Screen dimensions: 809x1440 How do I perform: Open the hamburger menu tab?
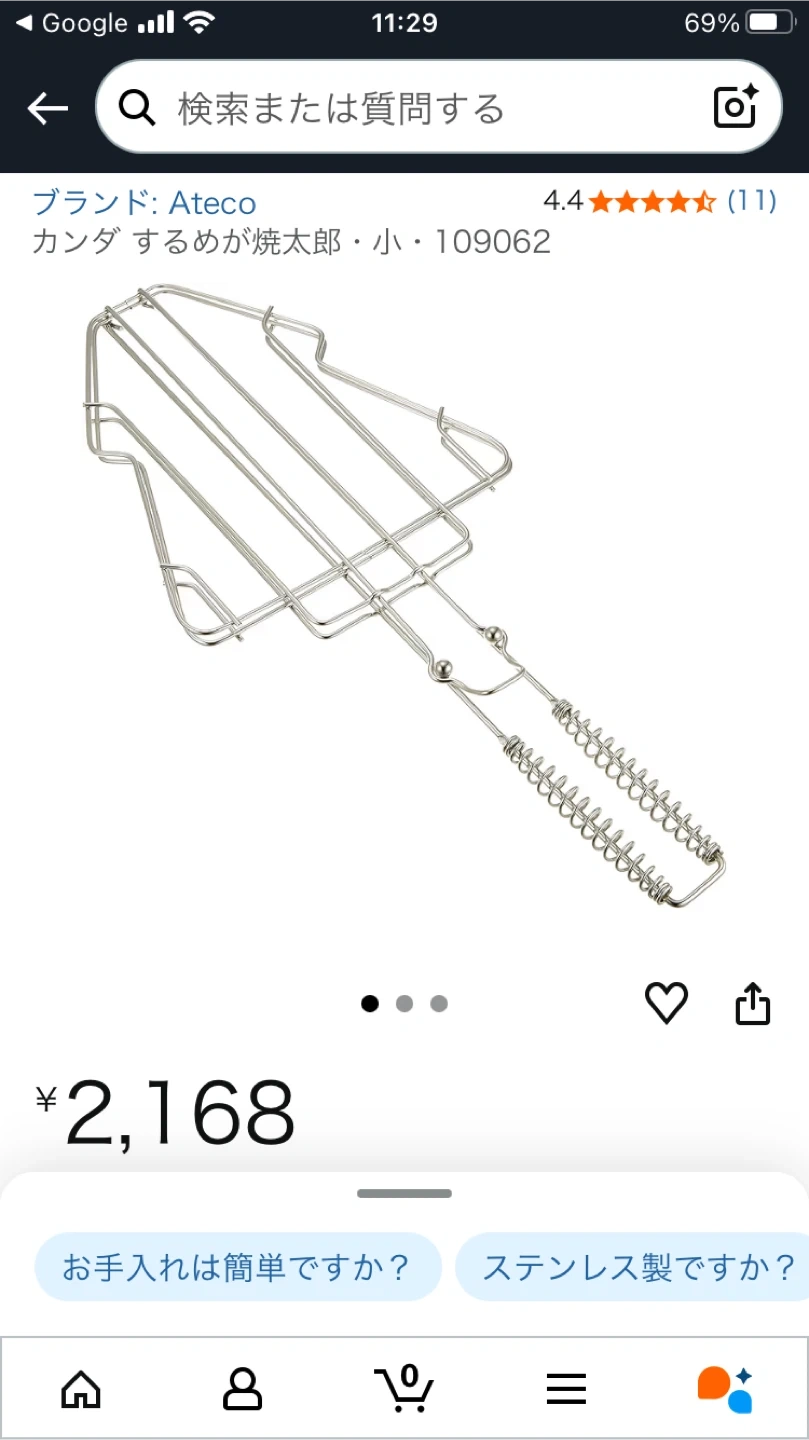point(565,1389)
